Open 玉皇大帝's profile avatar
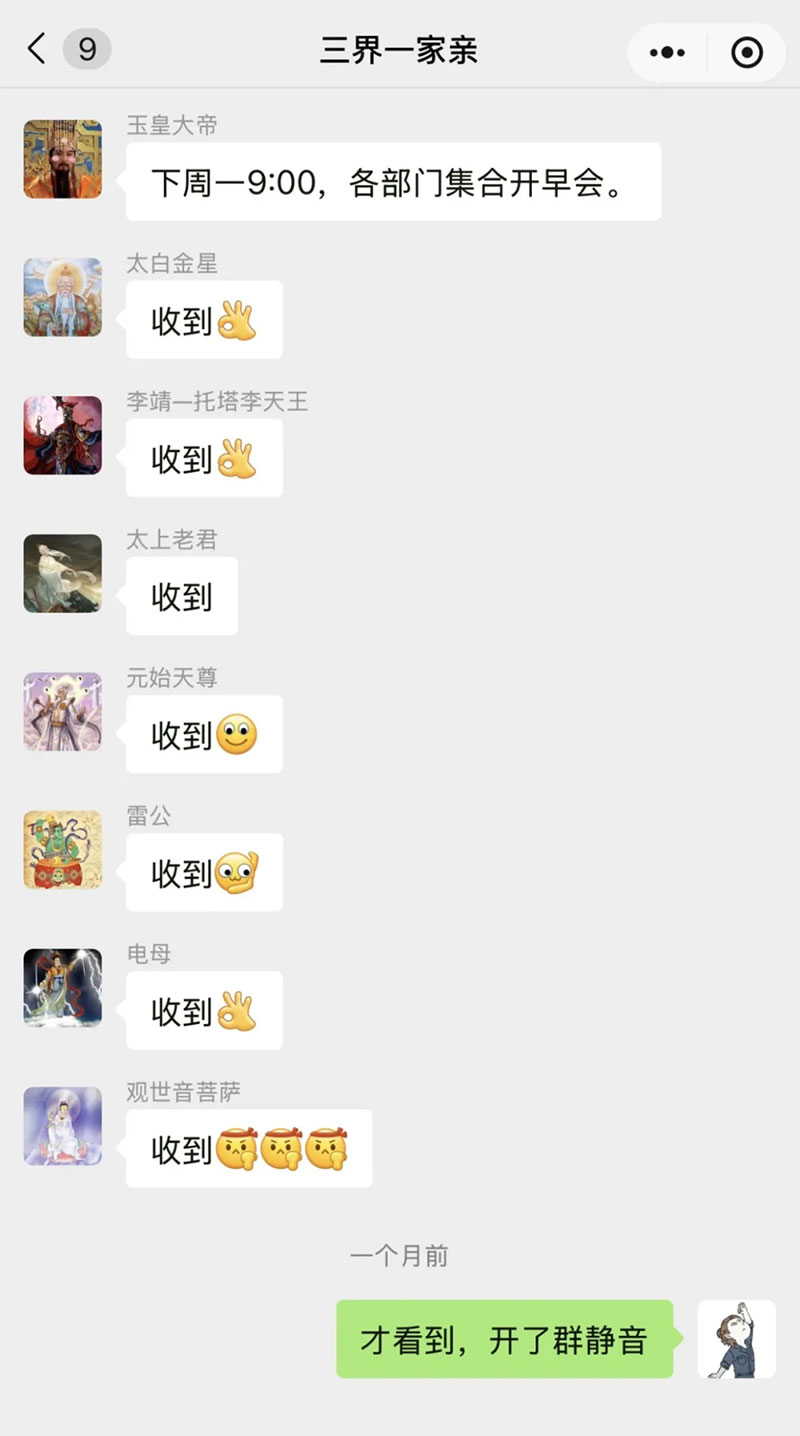The image size is (800, 1436). pyautogui.click(x=63, y=159)
